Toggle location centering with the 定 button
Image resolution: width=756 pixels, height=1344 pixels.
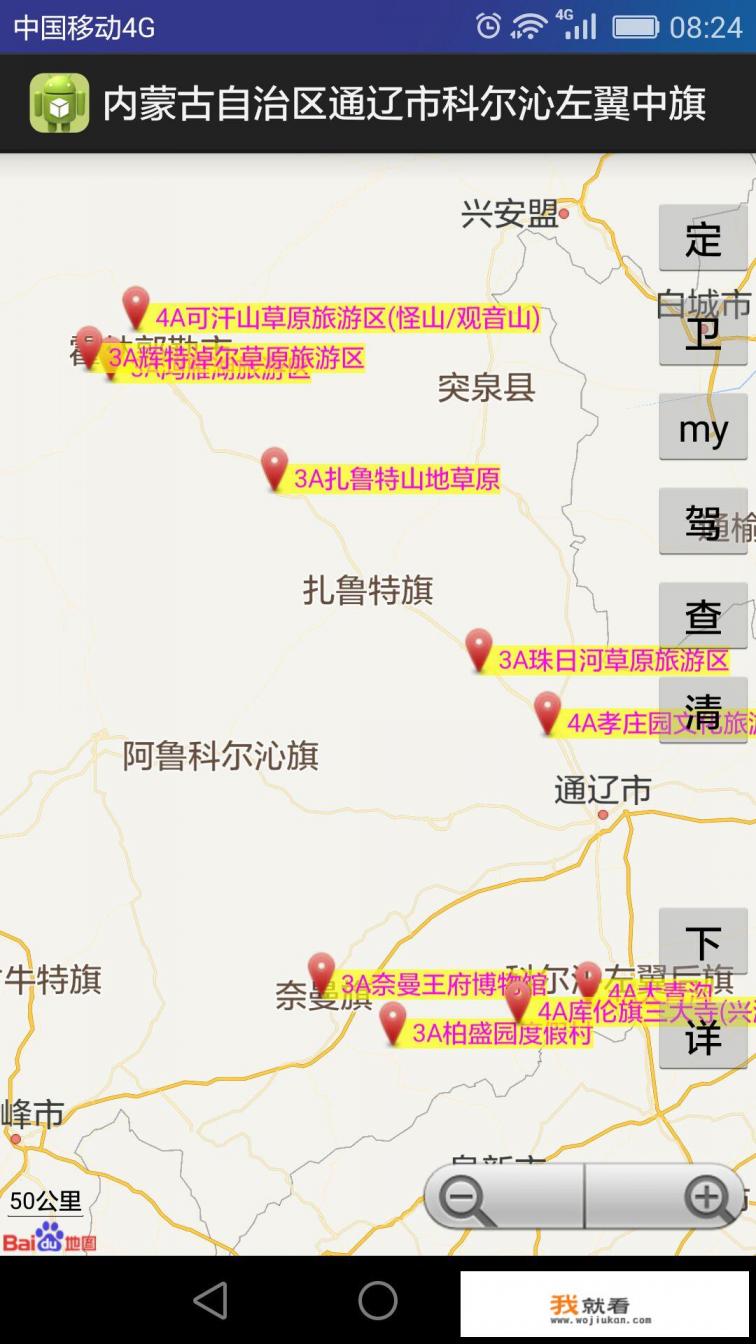click(704, 239)
